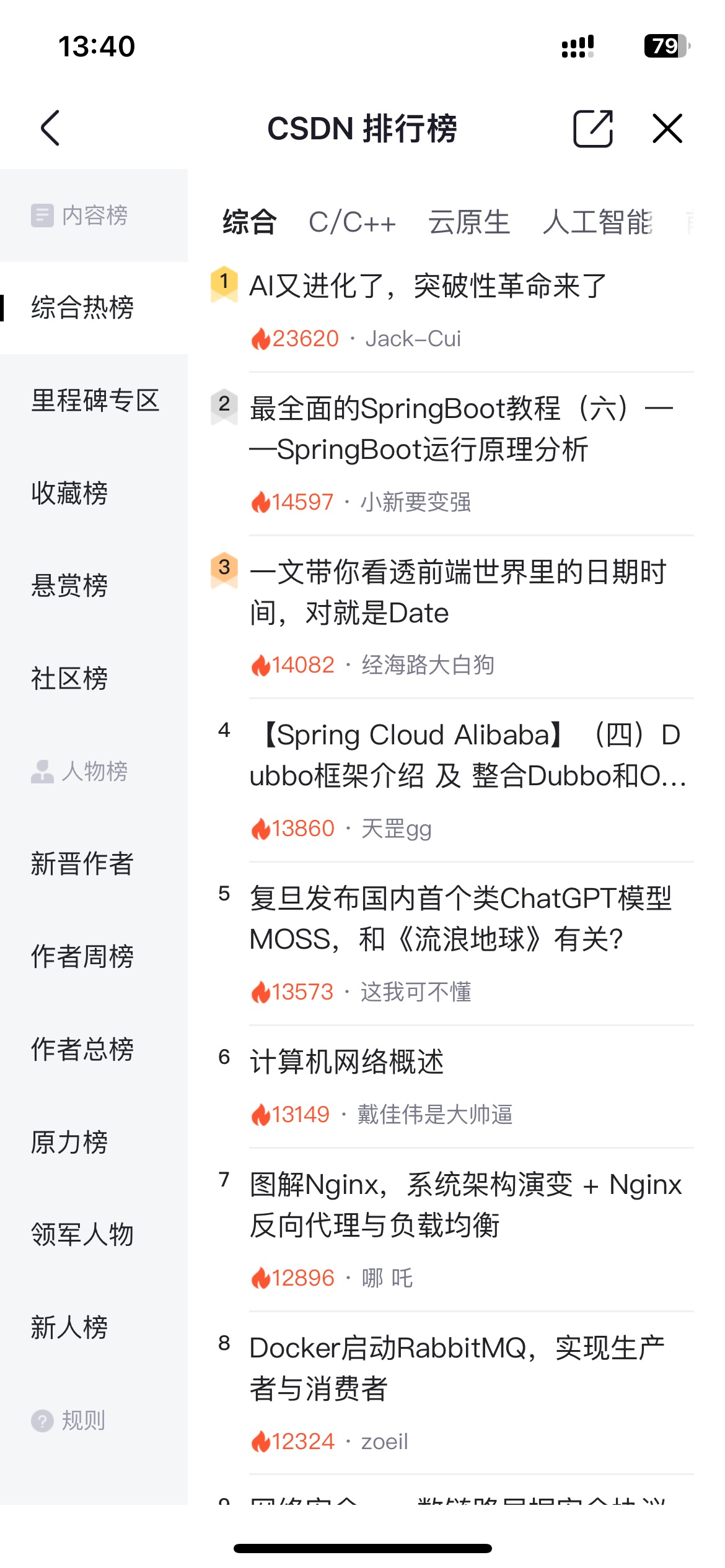Open the share icon in header
Viewport: 725px width, 1568px height.
click(592, 128)
